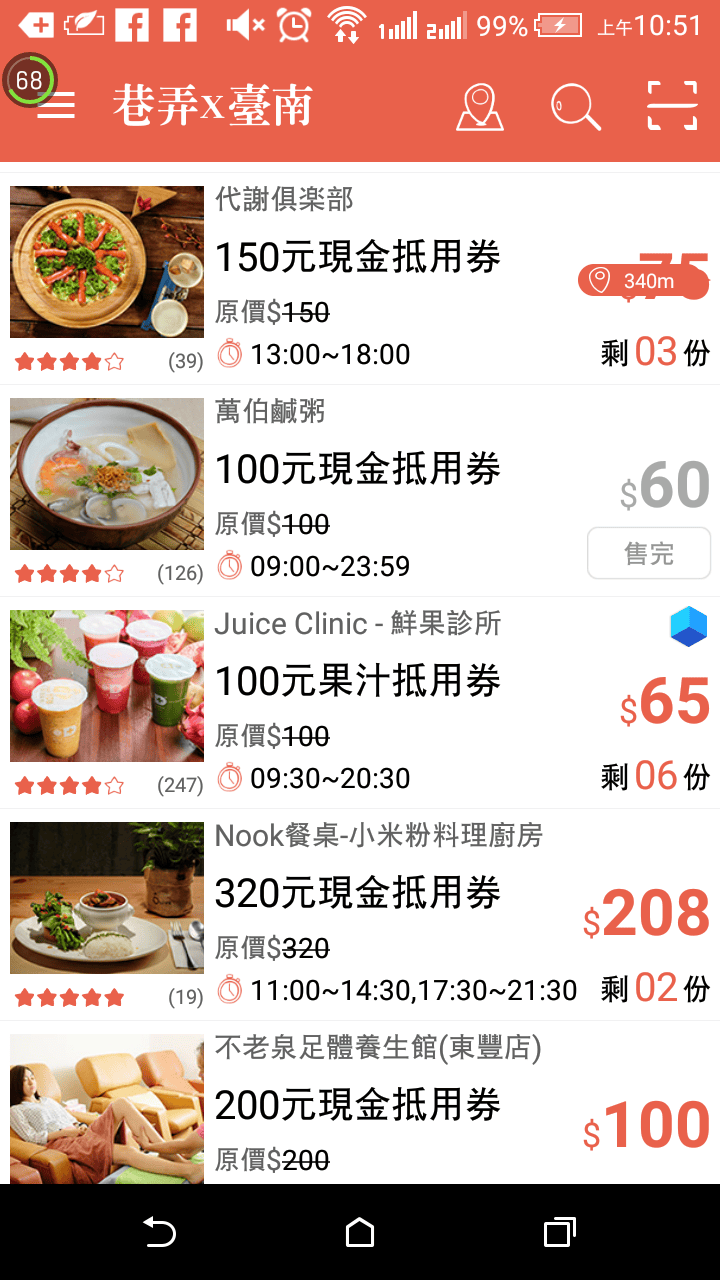The width and height of the screenshot is (720, 1280).
Task: Go back with the system back button
Action: [x=159, y=1232]
